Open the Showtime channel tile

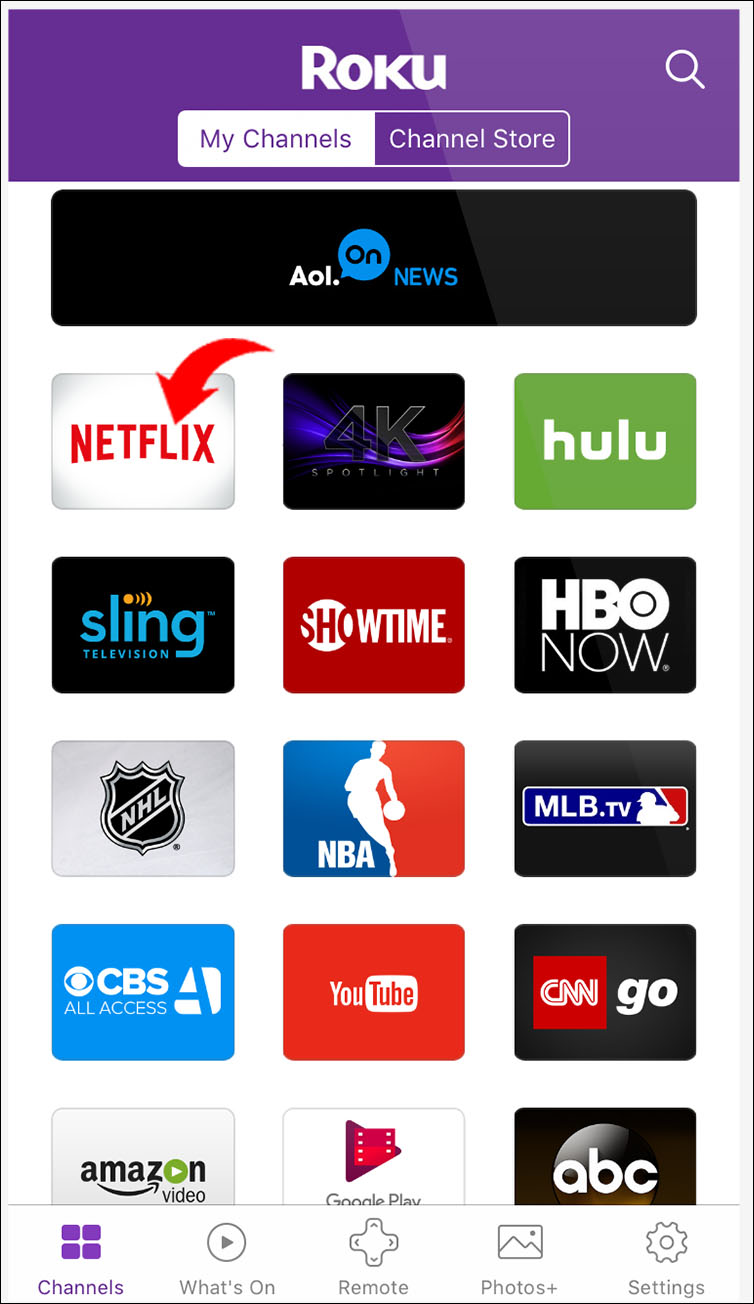click(x=373, y=625)
